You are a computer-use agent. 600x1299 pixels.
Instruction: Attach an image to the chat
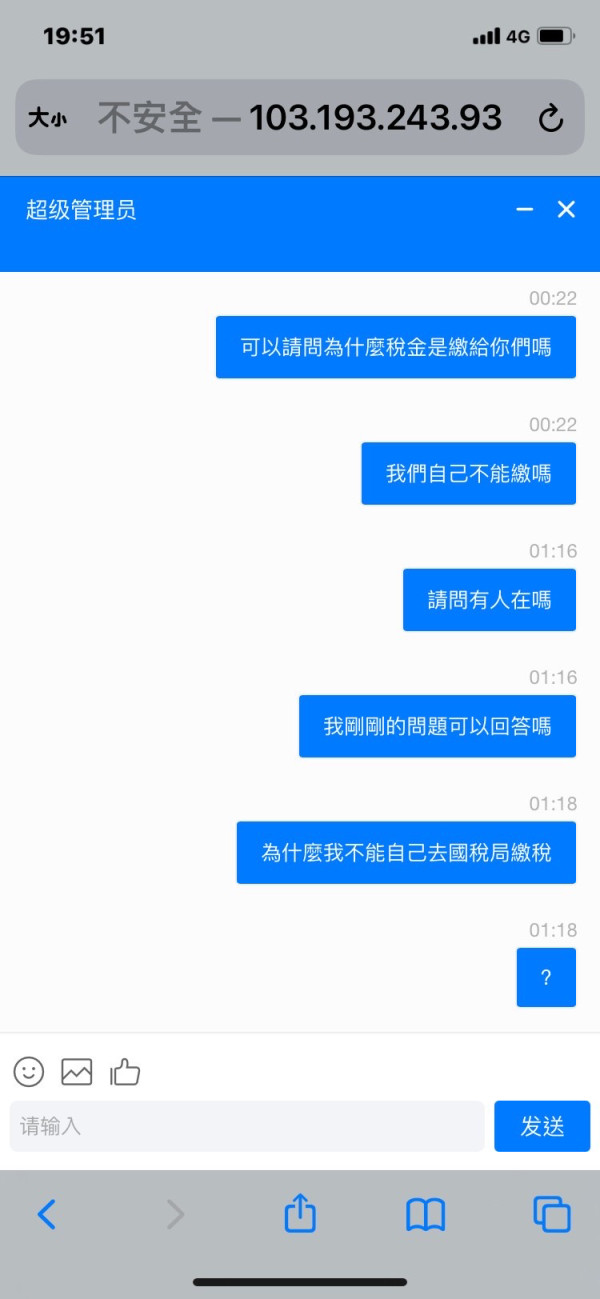77,1072
